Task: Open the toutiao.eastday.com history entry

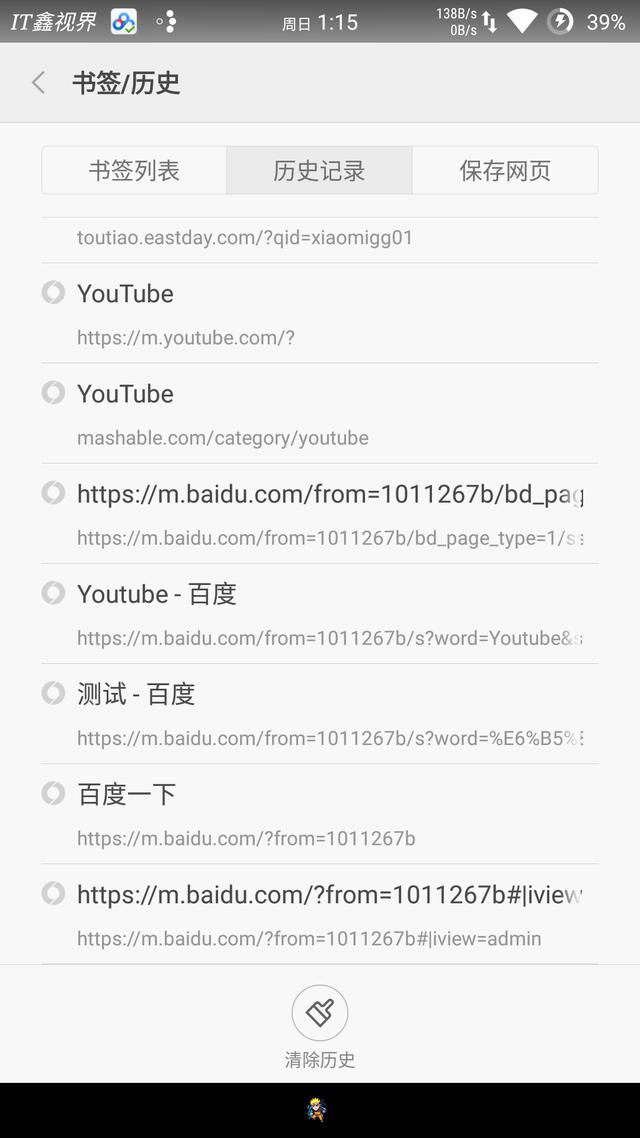Action: pos(320,240)
